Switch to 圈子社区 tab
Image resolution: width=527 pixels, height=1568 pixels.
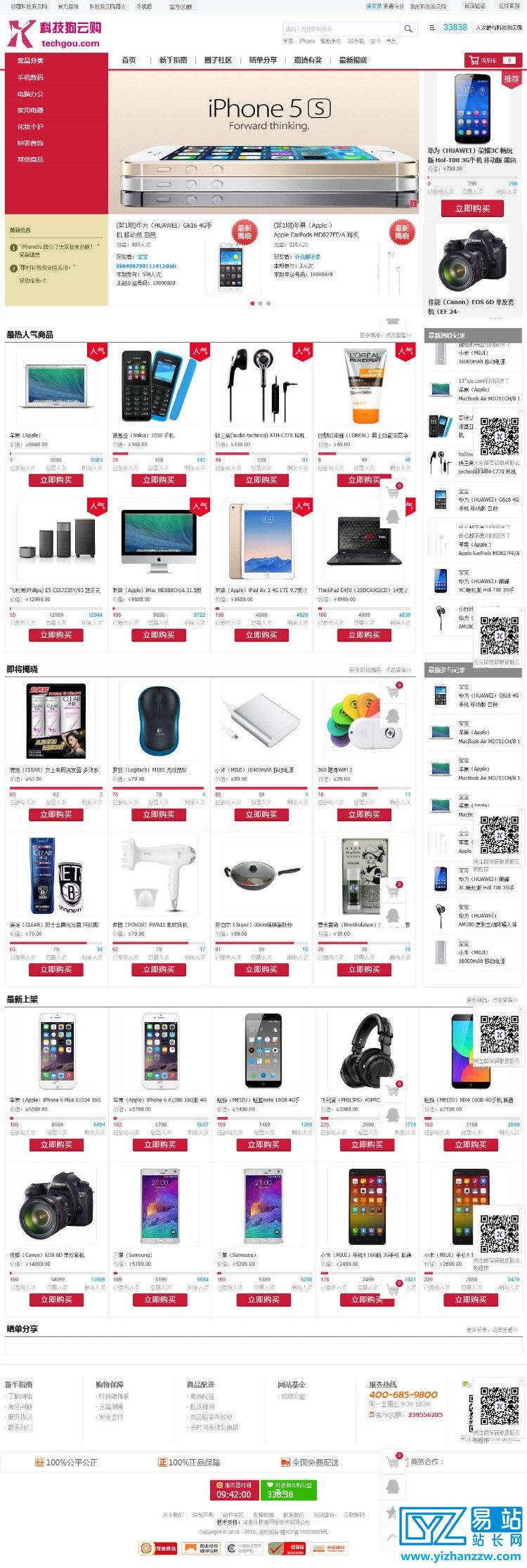[x=218, y=60]
